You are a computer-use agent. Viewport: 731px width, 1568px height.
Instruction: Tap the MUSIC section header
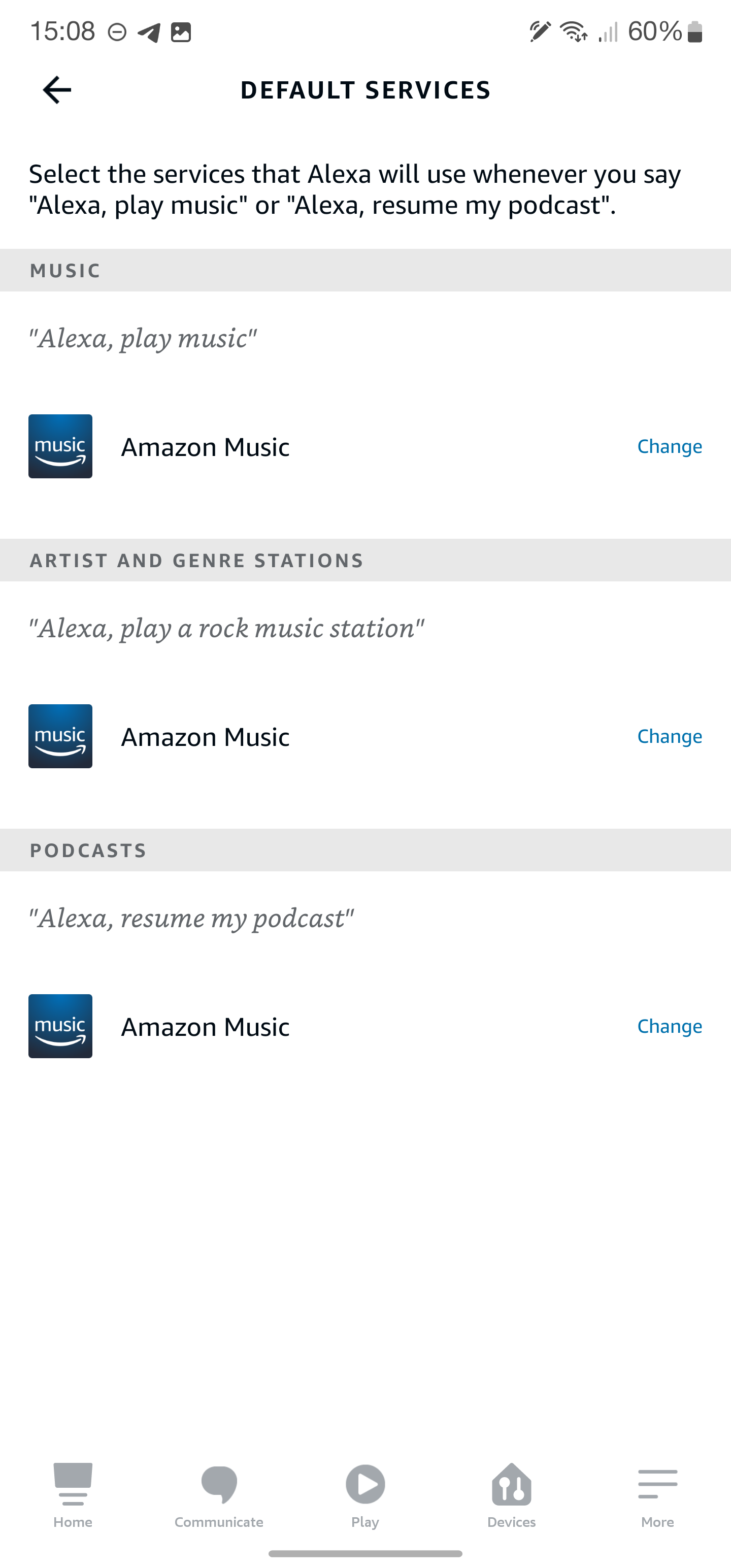(65, 270)
